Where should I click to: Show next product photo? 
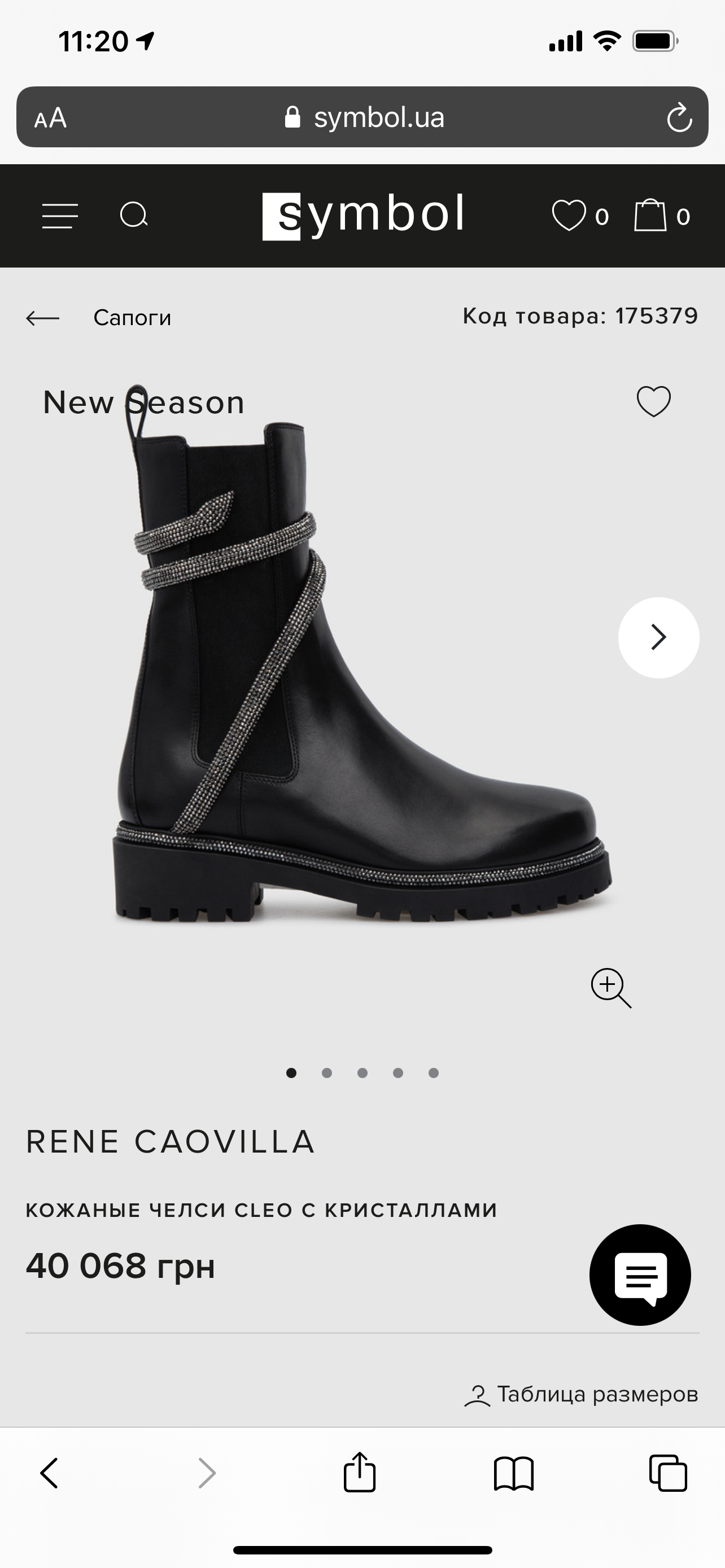(658, 637)
